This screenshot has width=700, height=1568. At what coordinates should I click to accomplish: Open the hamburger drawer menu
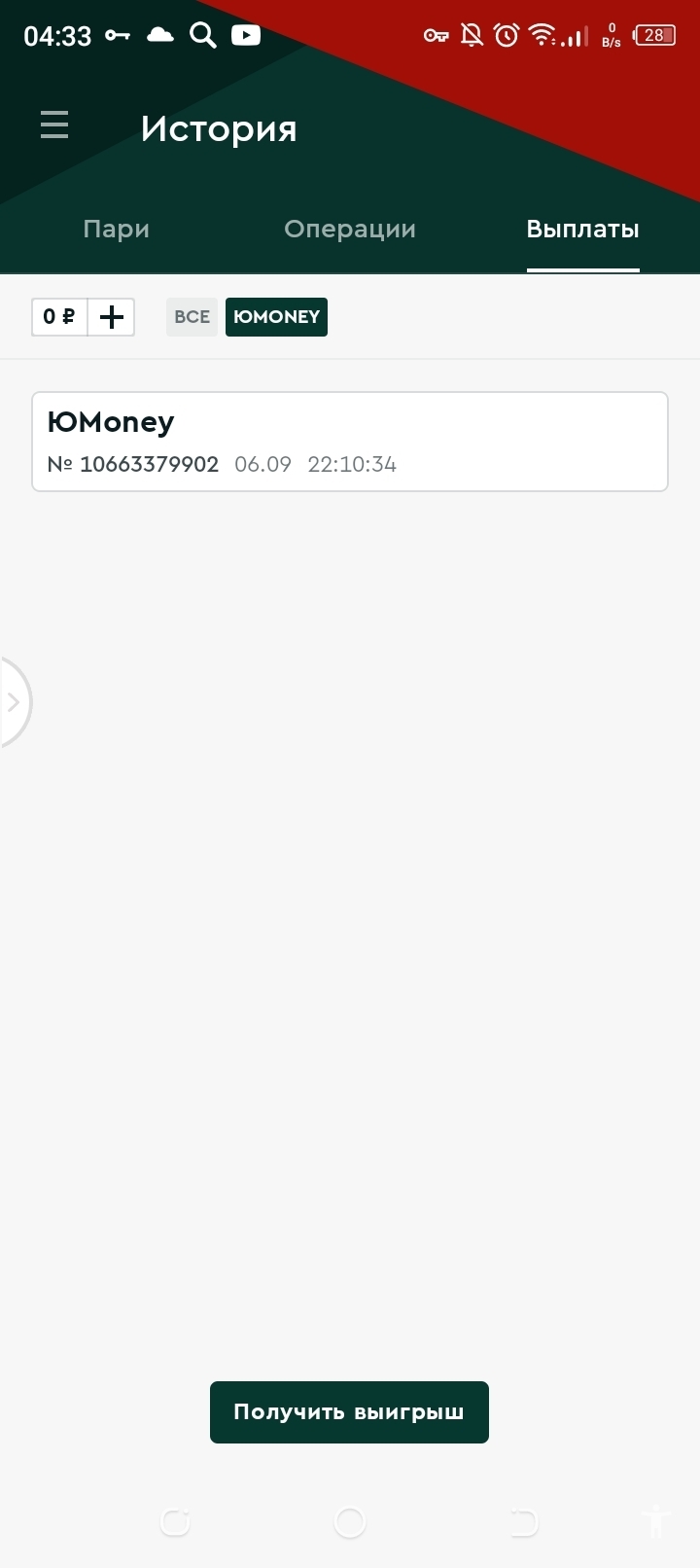pos(54,125)
